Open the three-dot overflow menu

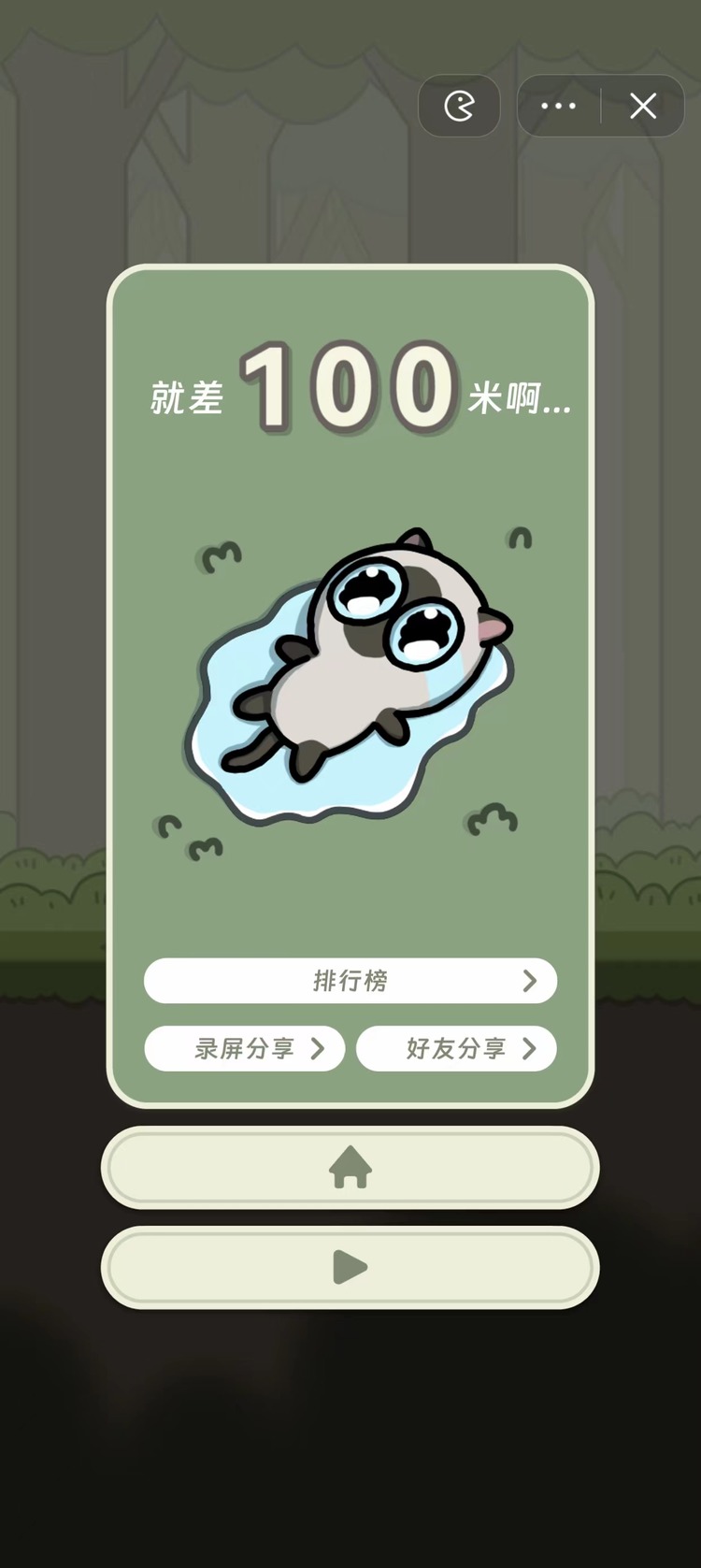point(558,106)
